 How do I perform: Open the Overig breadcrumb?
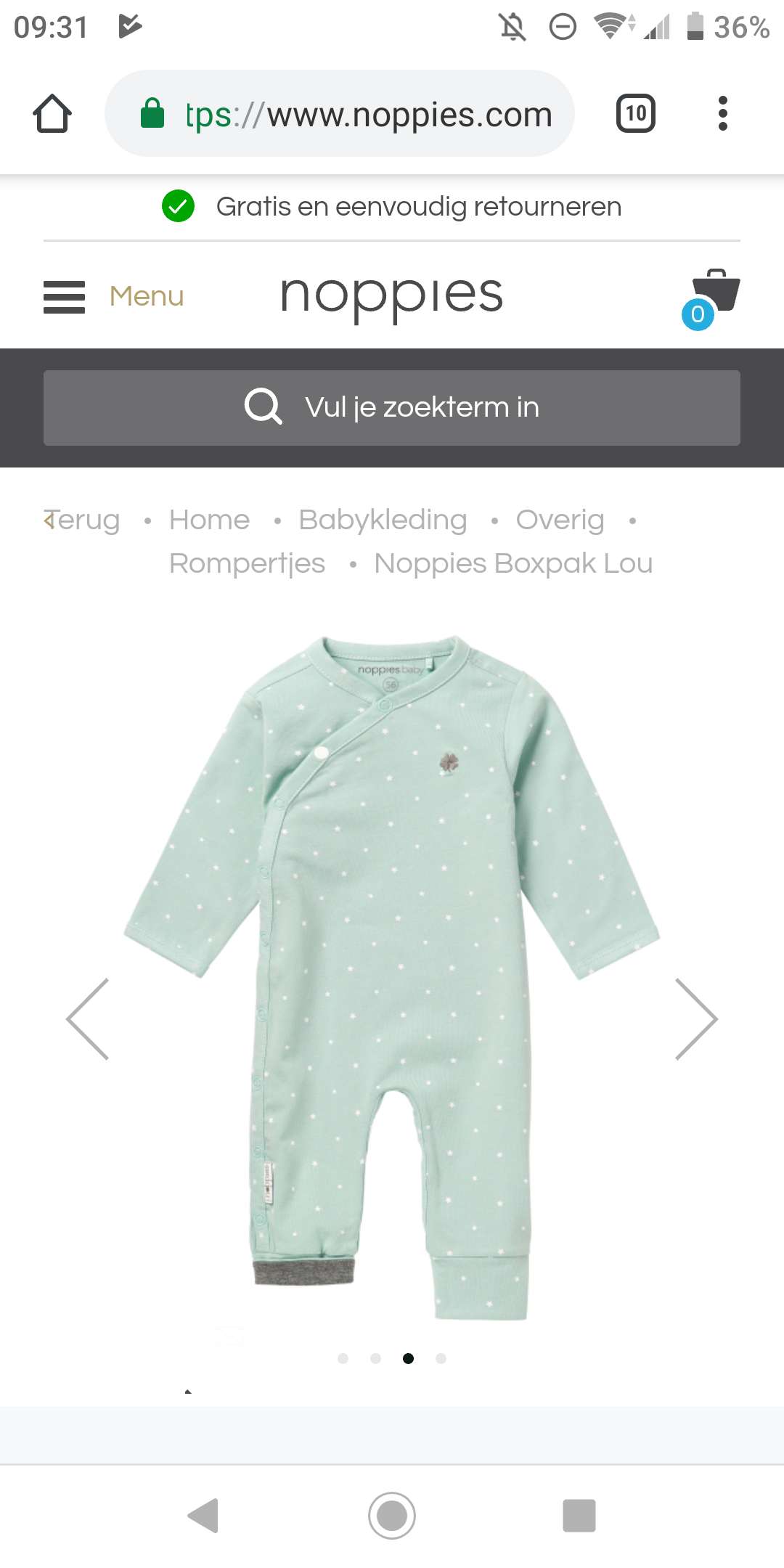pyautogui.click(x=560, y=520)
